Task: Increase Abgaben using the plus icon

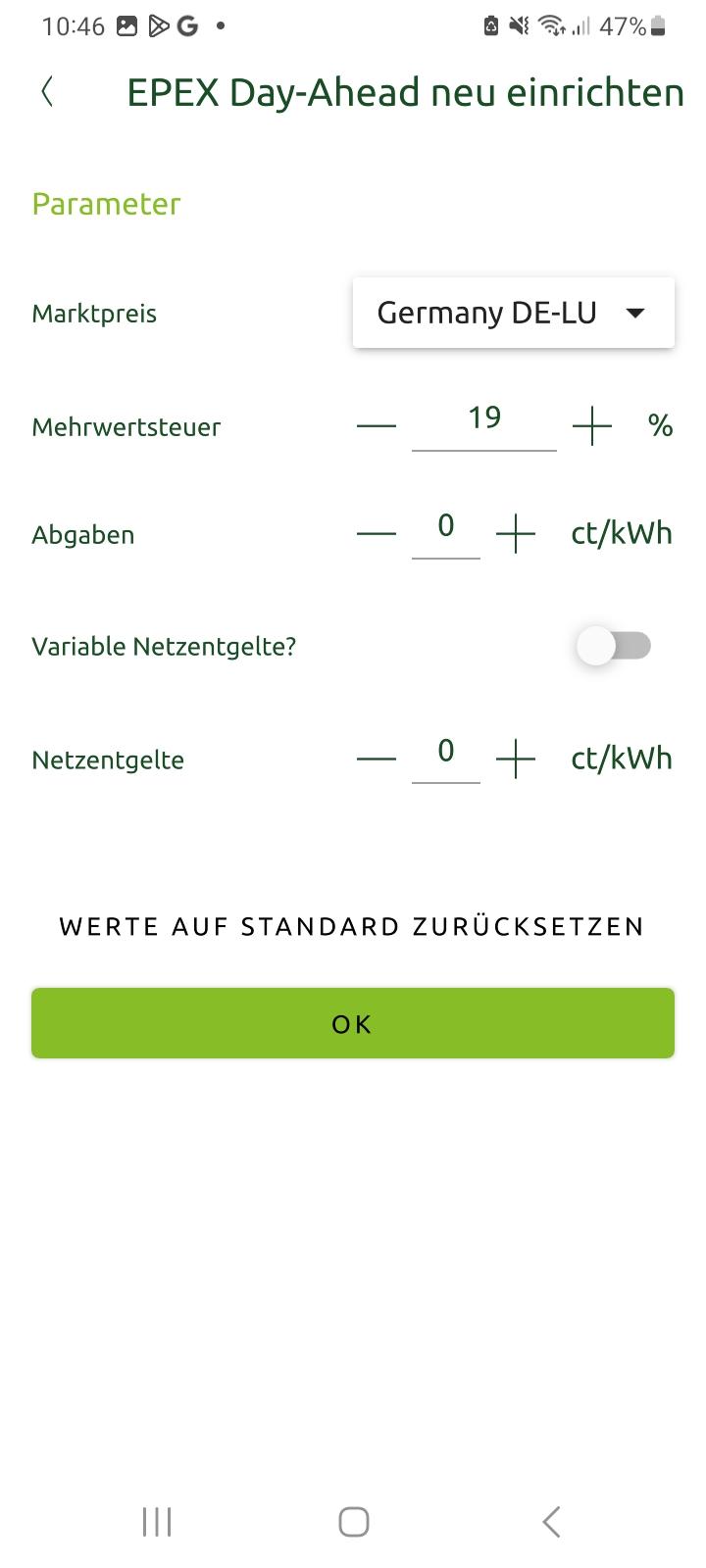Action: click(517, 534)
